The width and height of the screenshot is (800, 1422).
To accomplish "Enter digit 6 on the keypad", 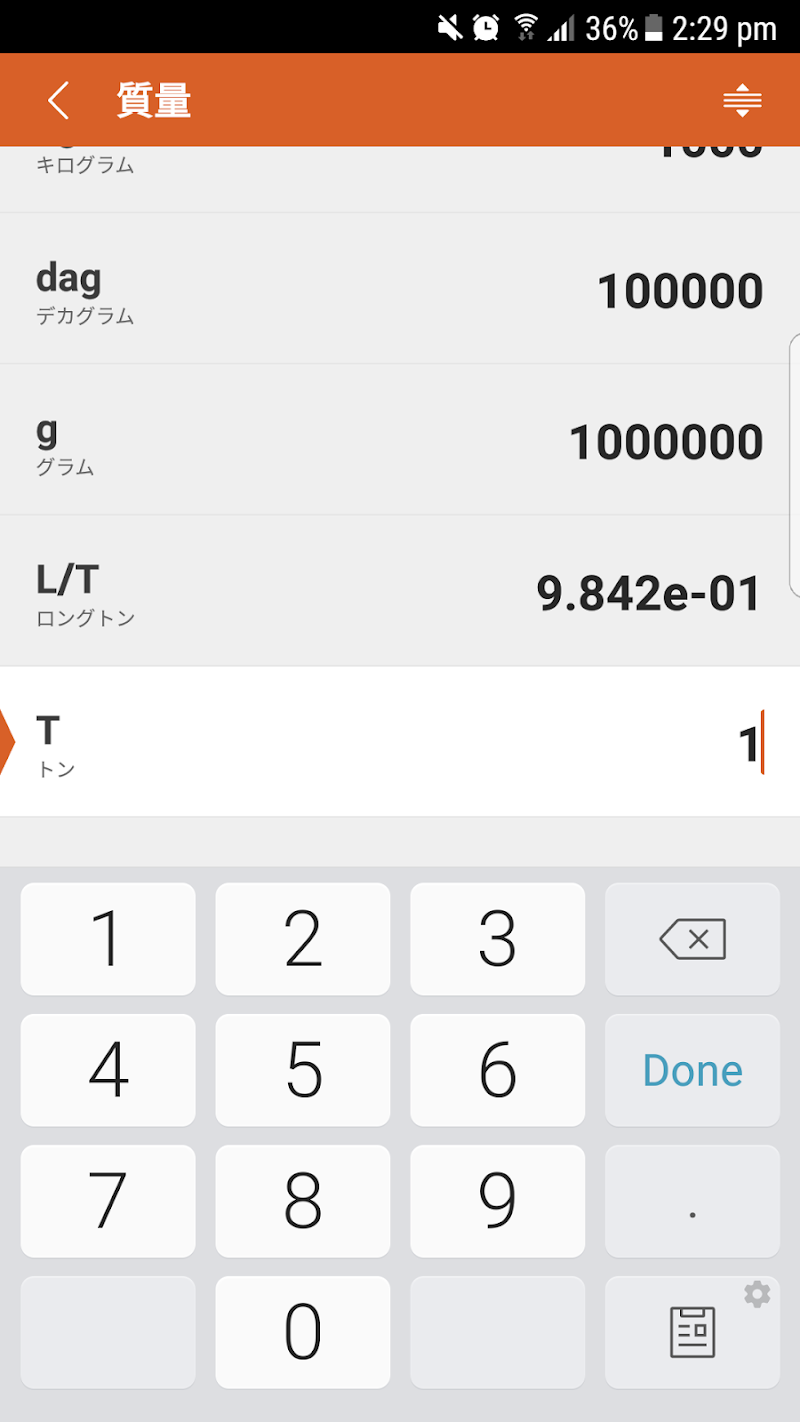I will click(x=497, y=1070).
